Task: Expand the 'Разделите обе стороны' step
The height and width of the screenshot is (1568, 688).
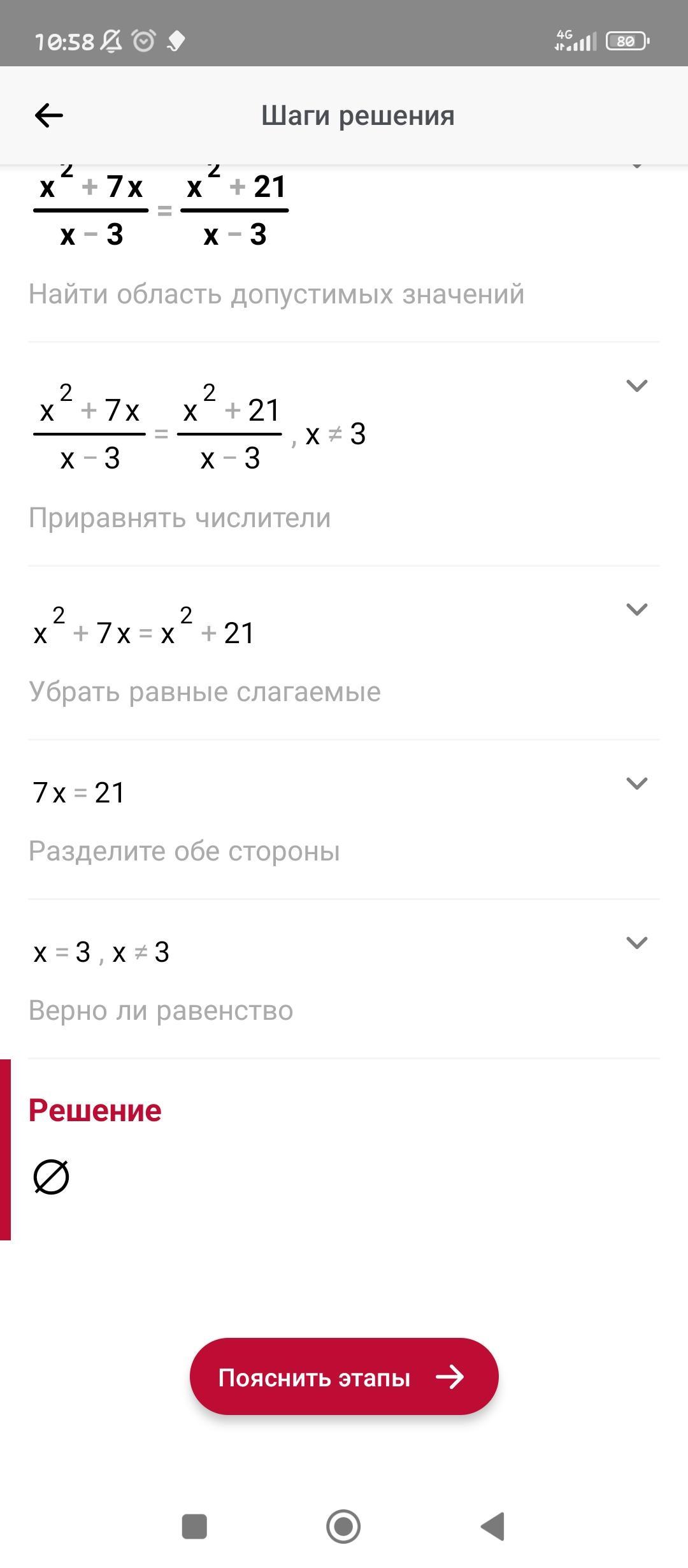Action: [636, 783]
